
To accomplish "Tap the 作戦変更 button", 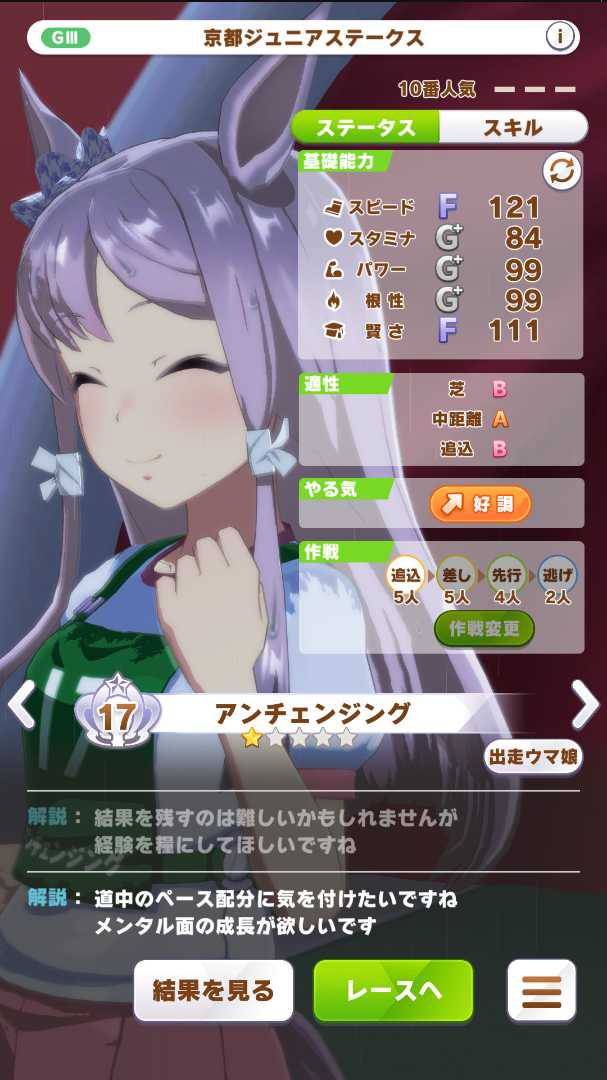I will click(484, 628).
